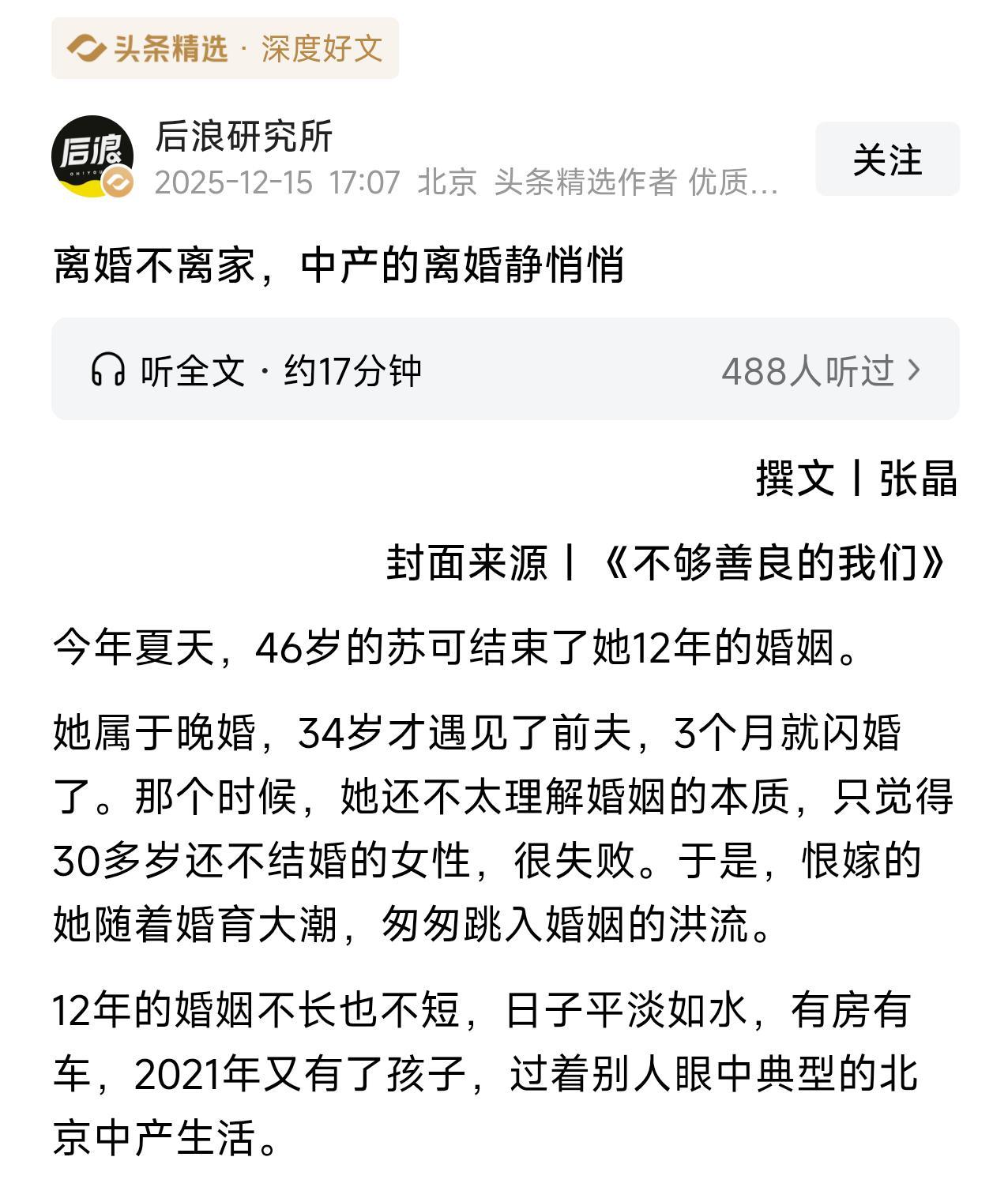The image size is (1008, 1187).
Task: Tap the gold logo inside the 头条精选 label
Action: (x=86, y=49)
